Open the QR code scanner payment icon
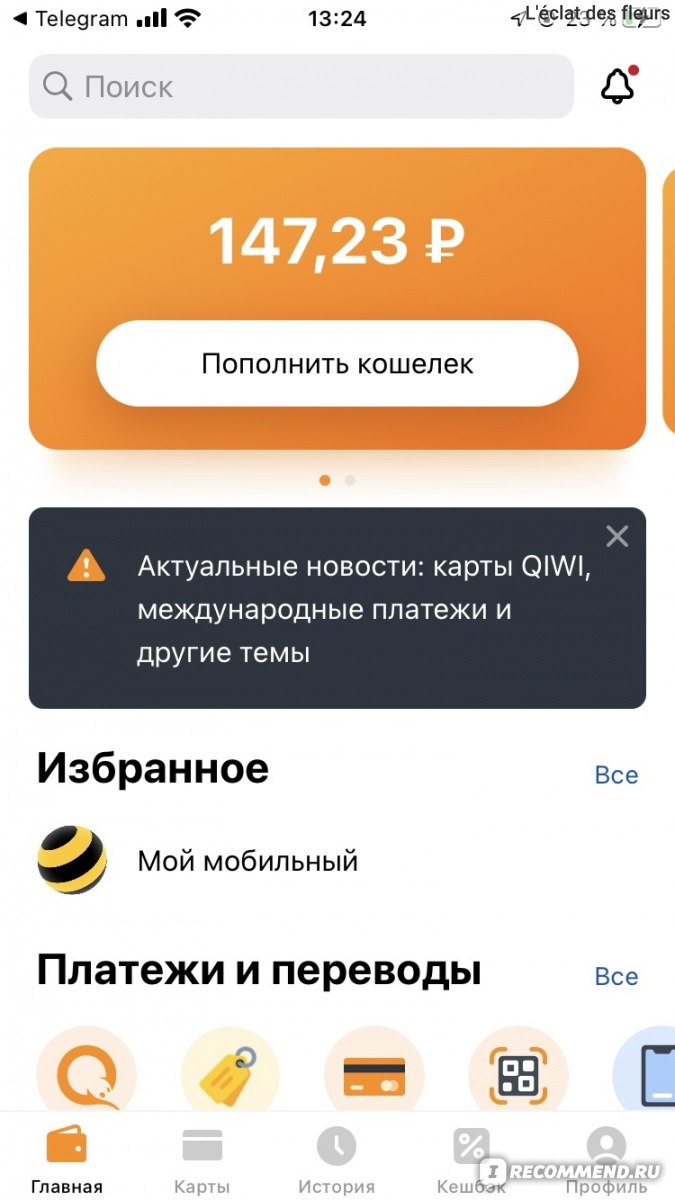 (x=518, y=1072)
